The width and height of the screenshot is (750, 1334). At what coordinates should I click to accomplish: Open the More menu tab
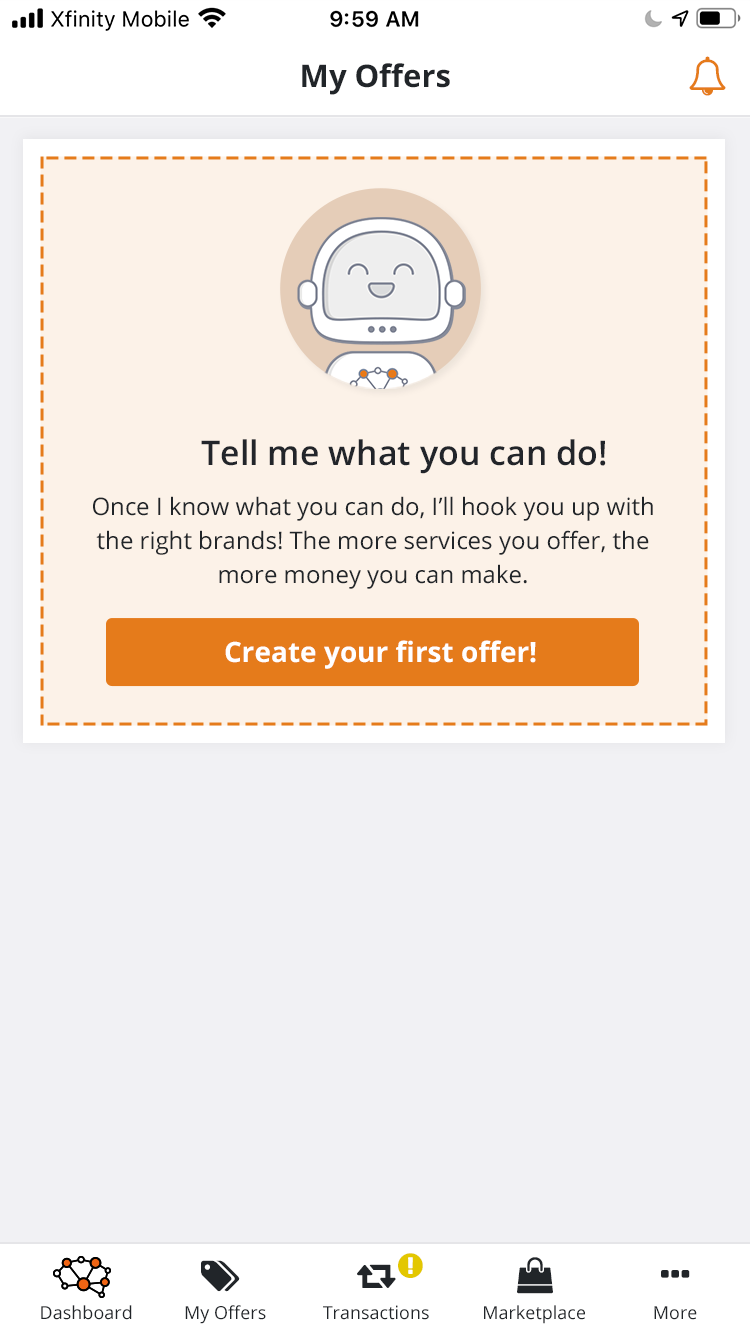coord(675,1290)
